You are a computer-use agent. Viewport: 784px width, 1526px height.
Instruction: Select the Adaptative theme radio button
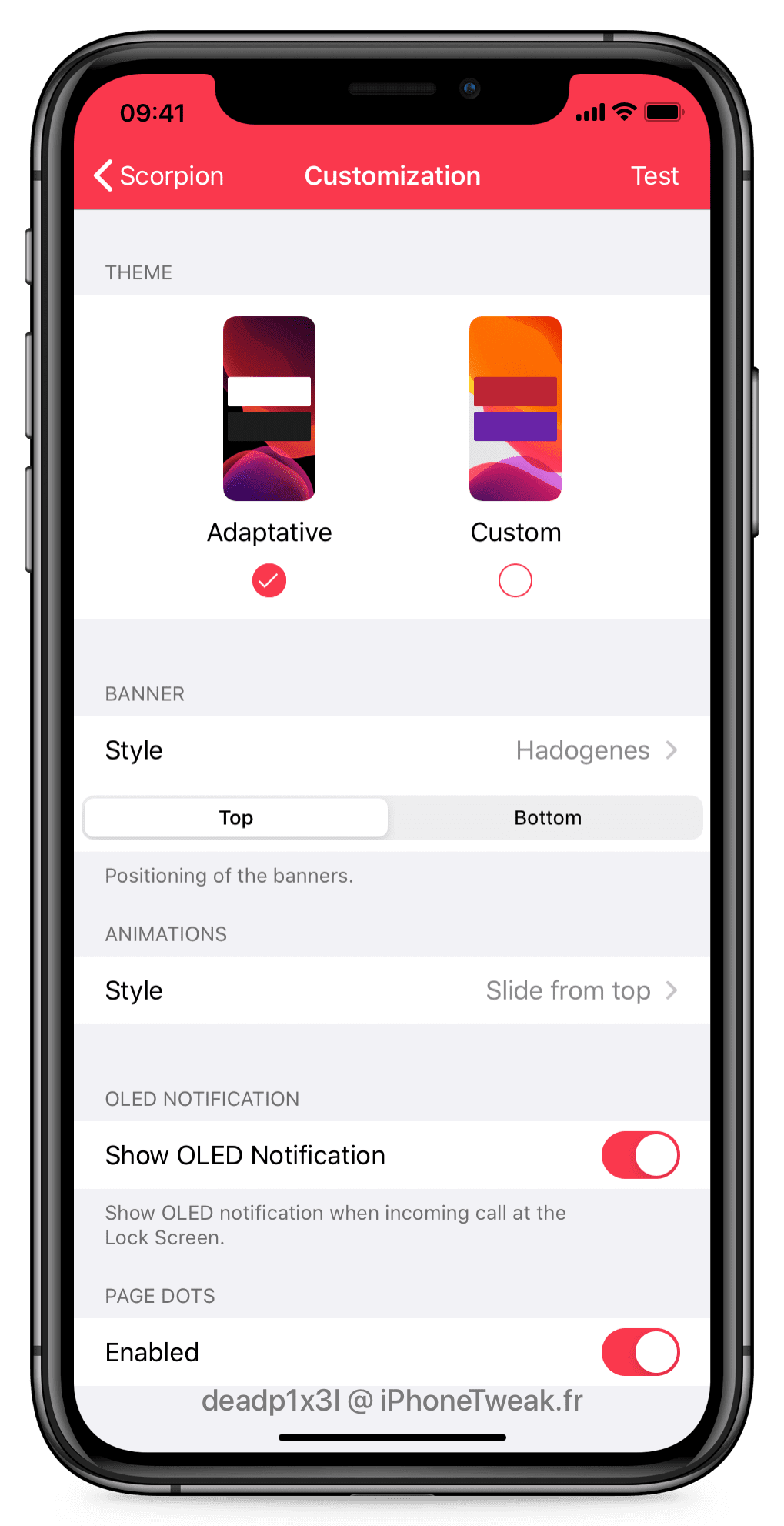tap(269, 580)
